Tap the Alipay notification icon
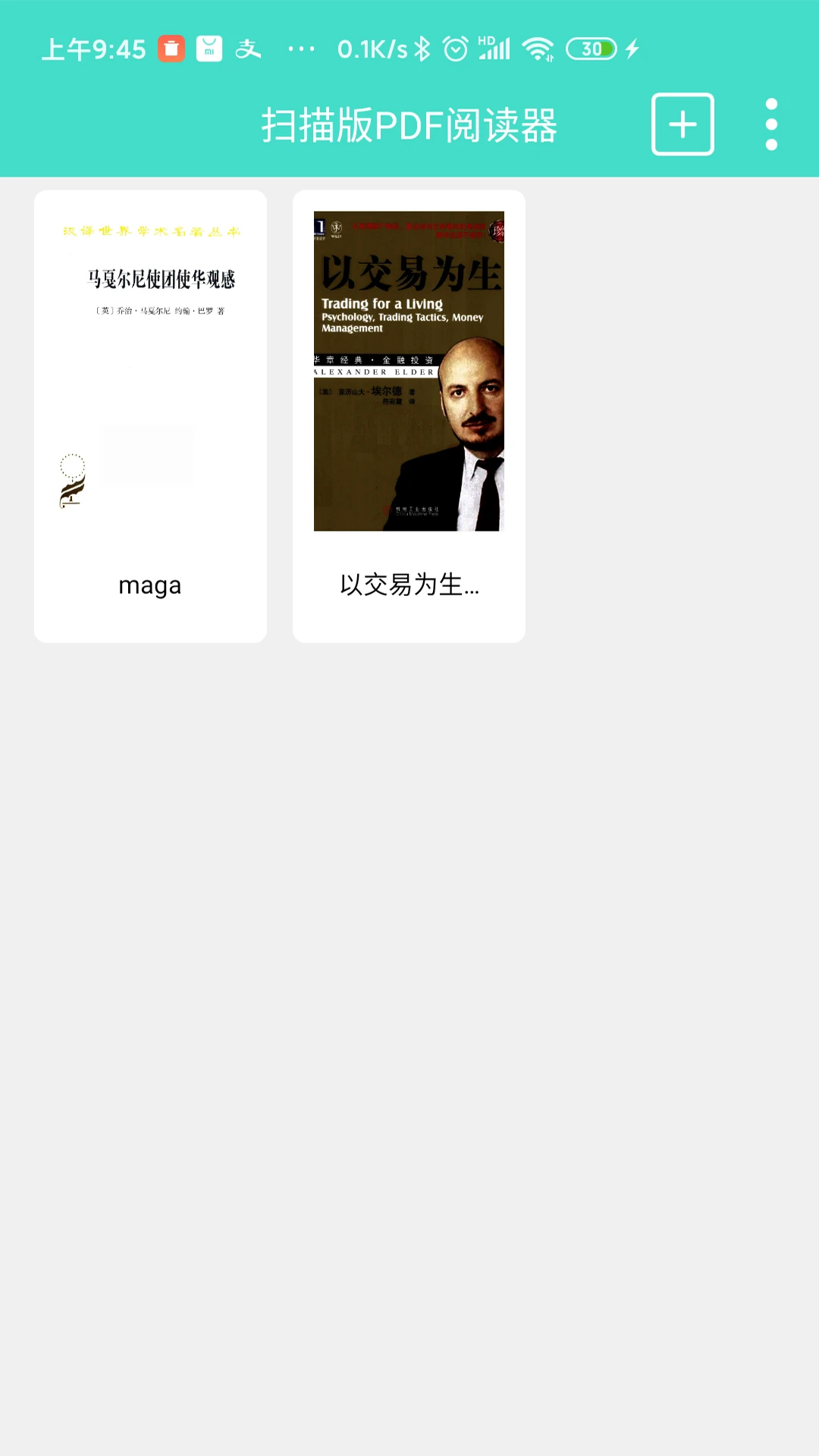 (246, 48)
